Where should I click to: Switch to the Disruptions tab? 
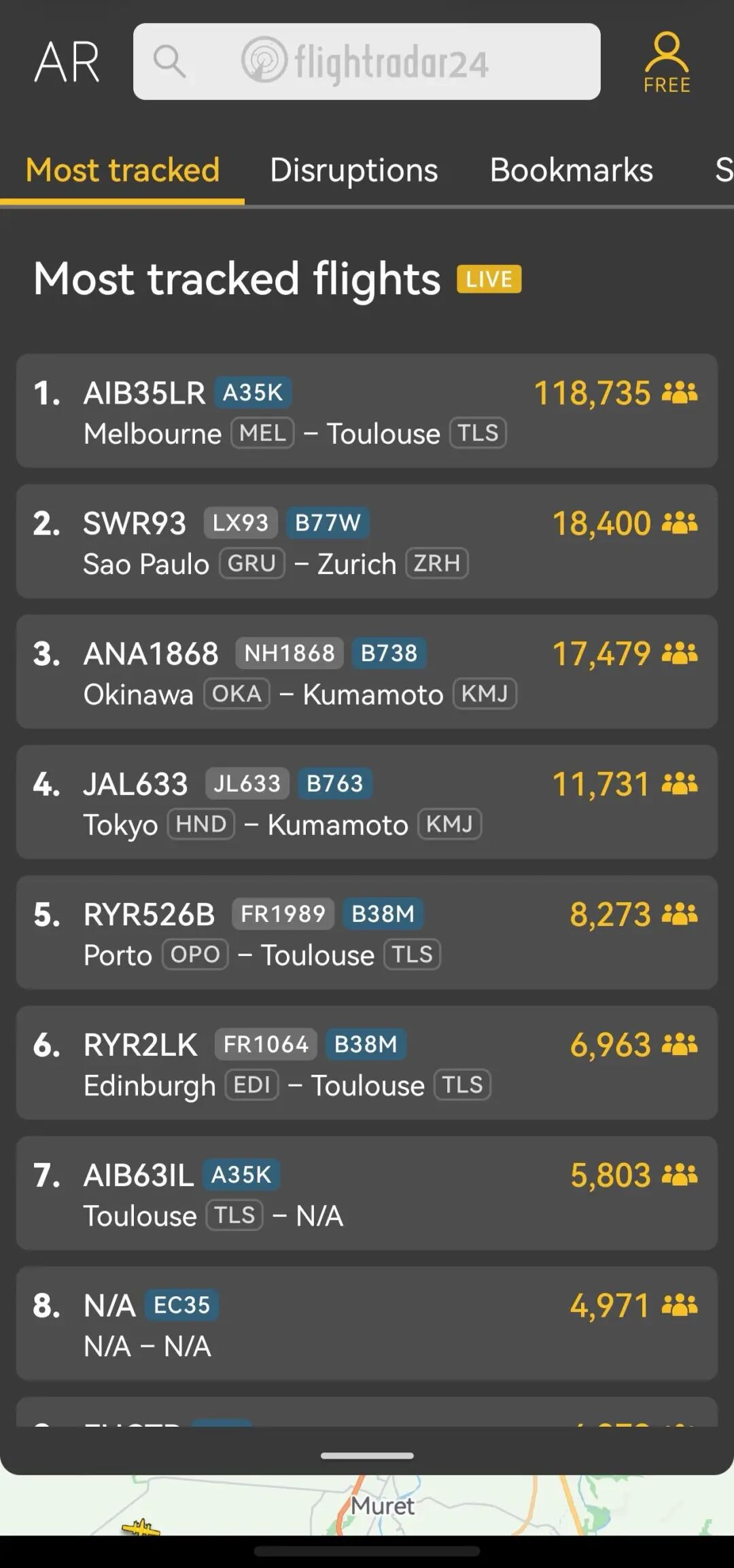tap(353, 170)
